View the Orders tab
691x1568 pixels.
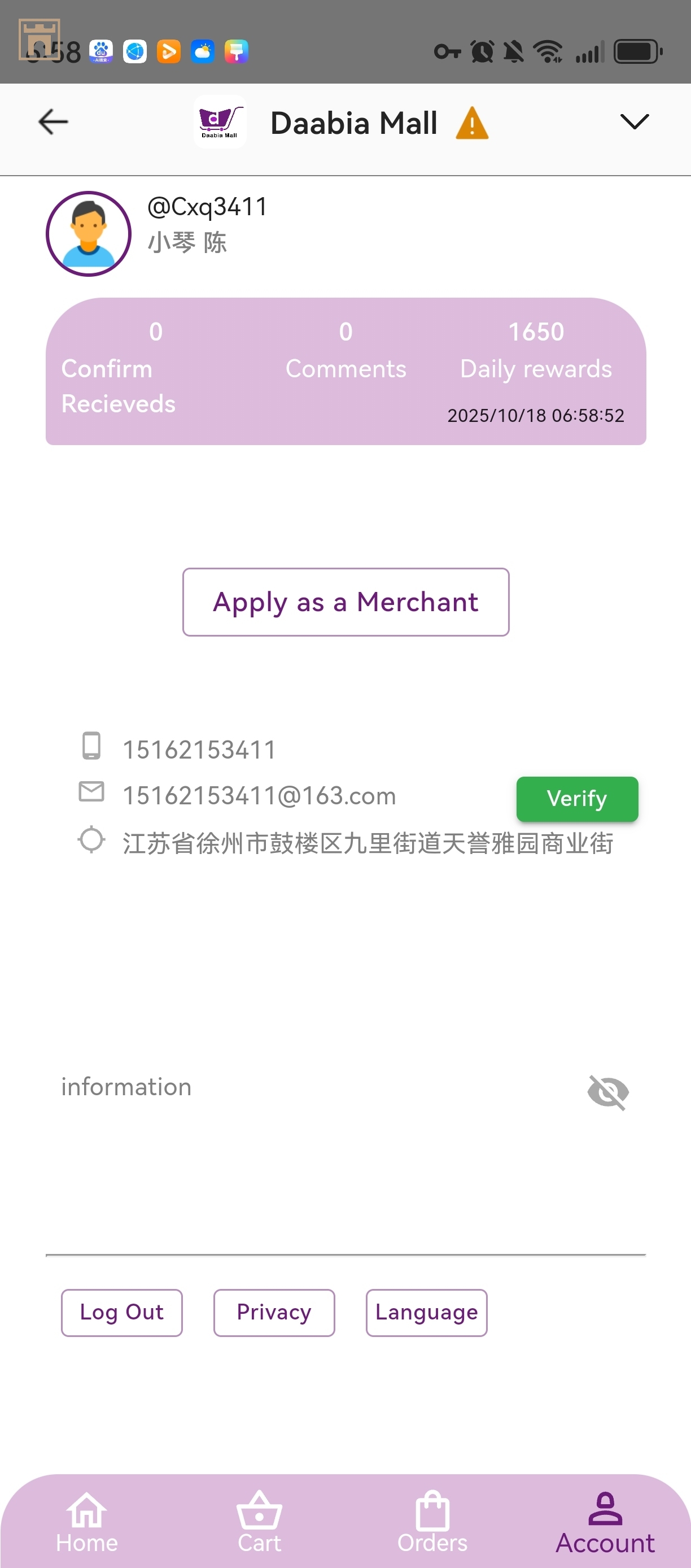click(x=432, y=1522)
